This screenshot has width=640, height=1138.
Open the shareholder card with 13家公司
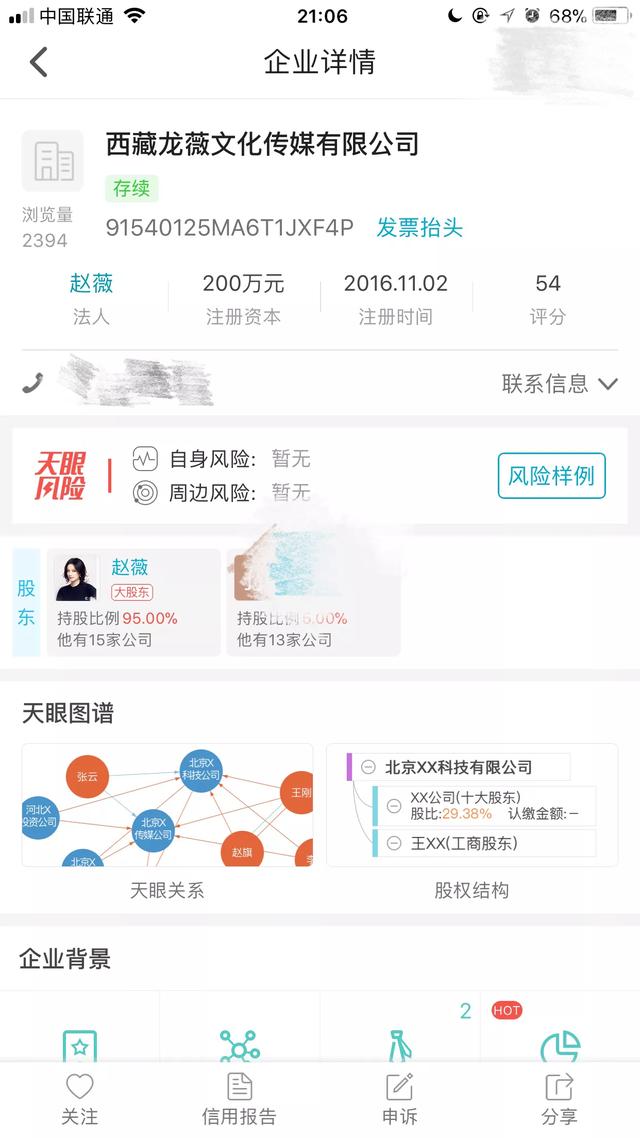(x=313, y=602)
